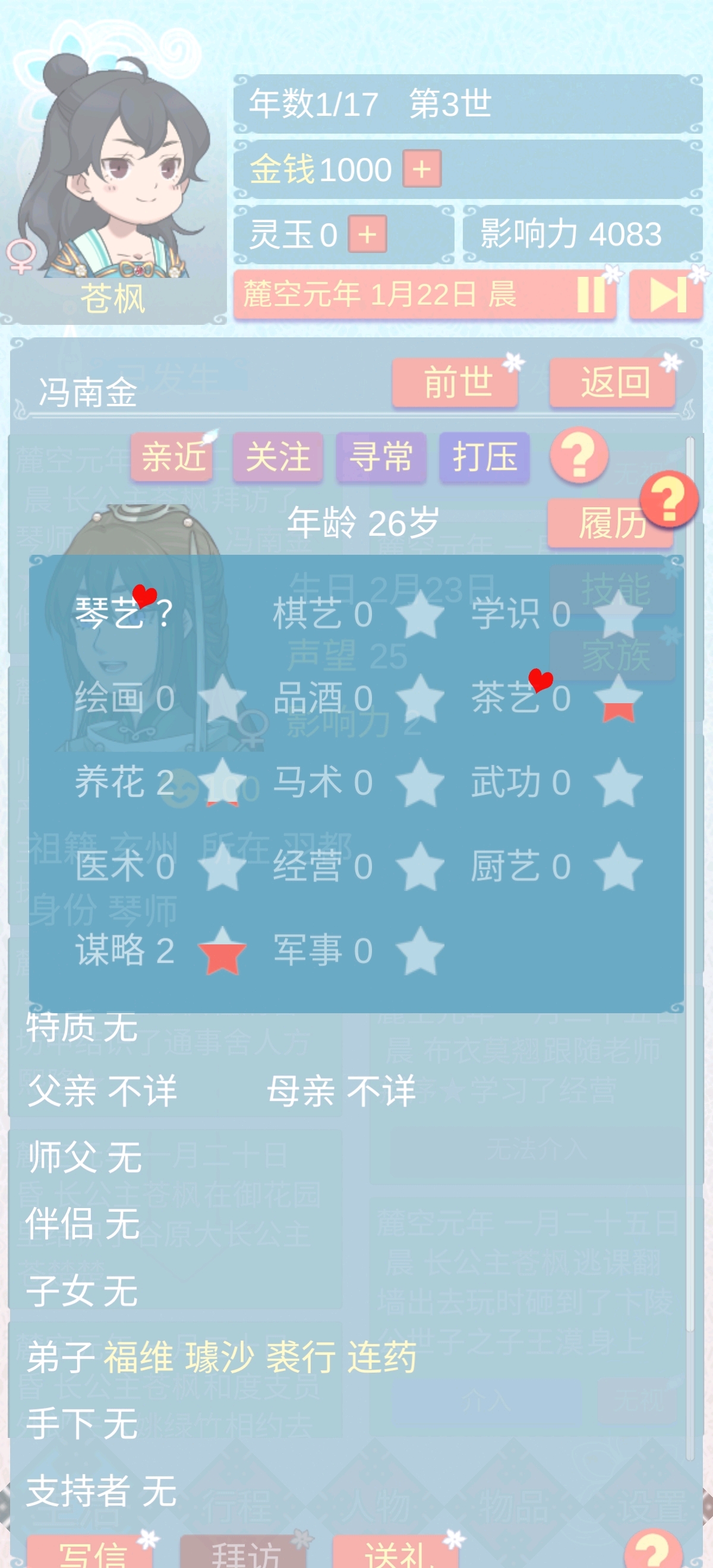The width and height of the screenshot is (713, 1568).
Task: Open 前世 past life records
Action: click(x=456, y=382)
